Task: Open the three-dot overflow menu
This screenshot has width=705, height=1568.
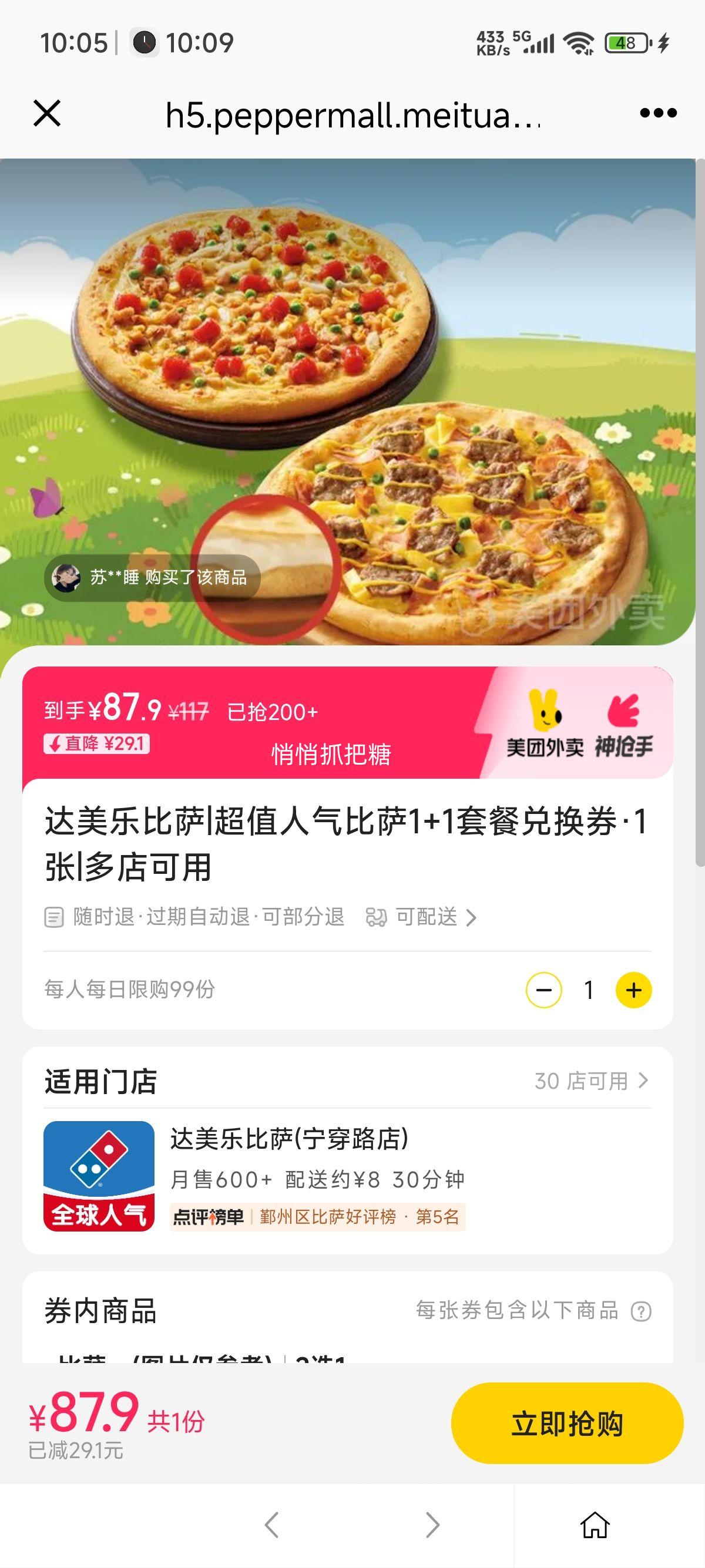Action: [x=658, y=113]
